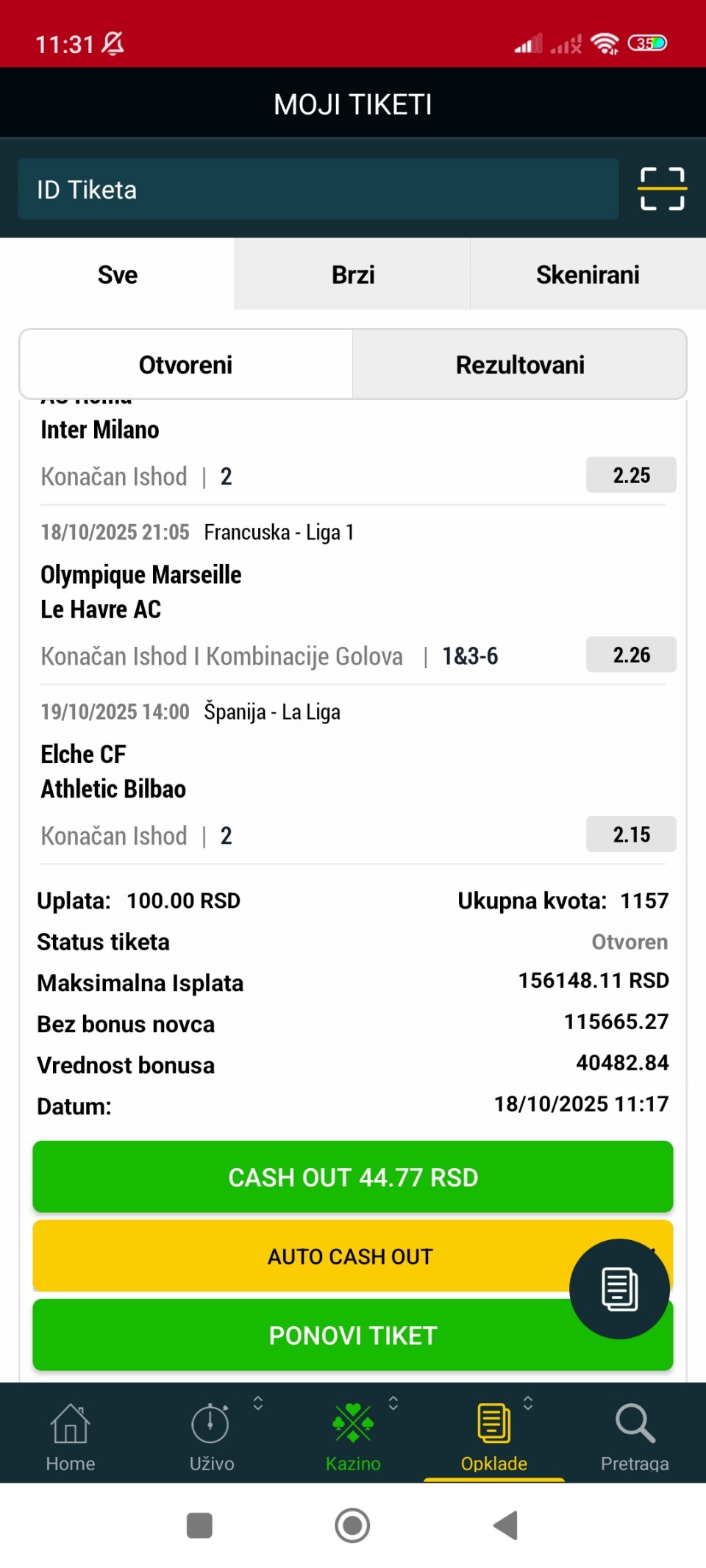Cash out ticket for 44.77 RSD

[x=353, y=1177]
